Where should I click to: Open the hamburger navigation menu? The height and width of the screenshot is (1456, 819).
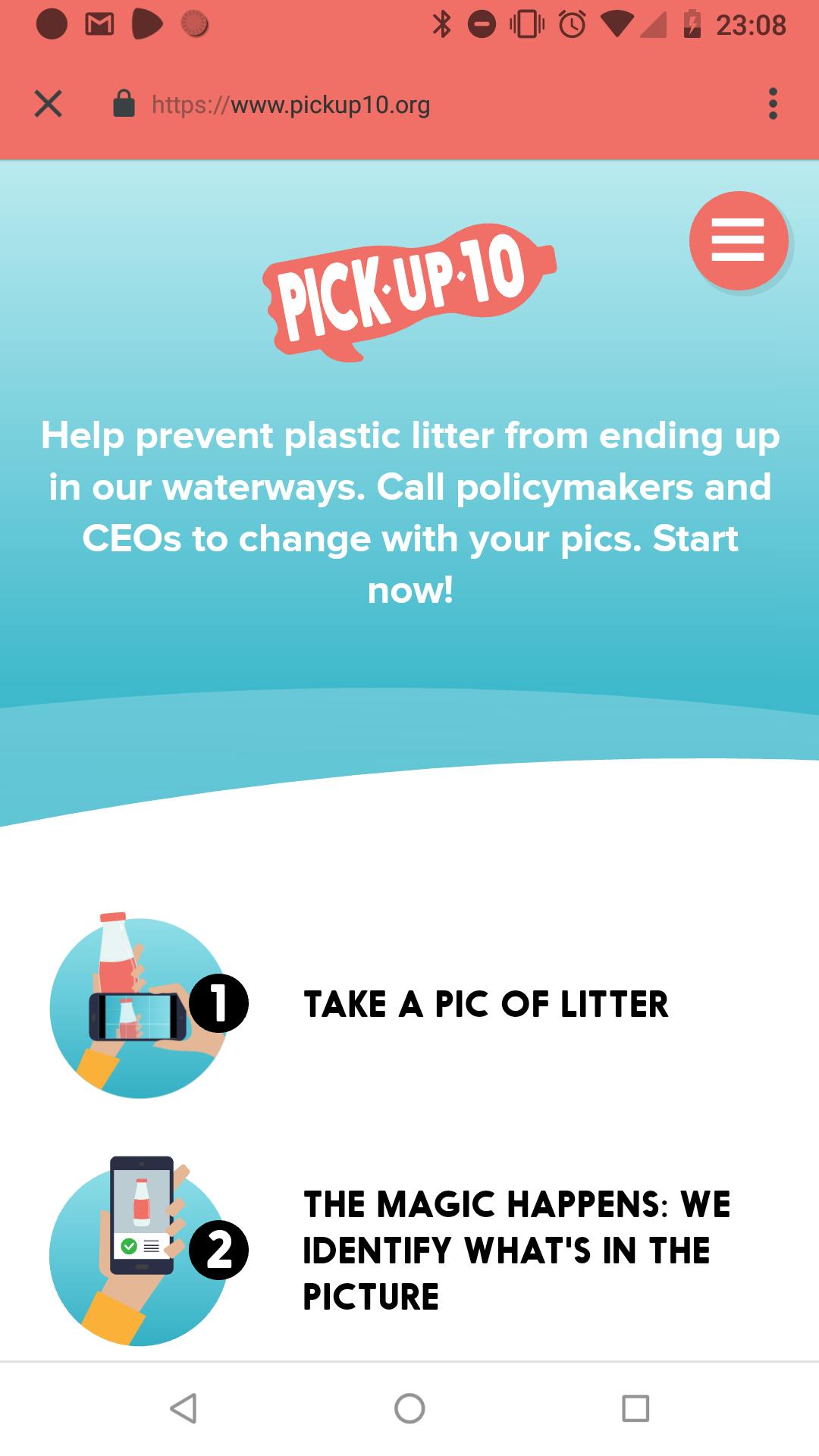[738, 240]
